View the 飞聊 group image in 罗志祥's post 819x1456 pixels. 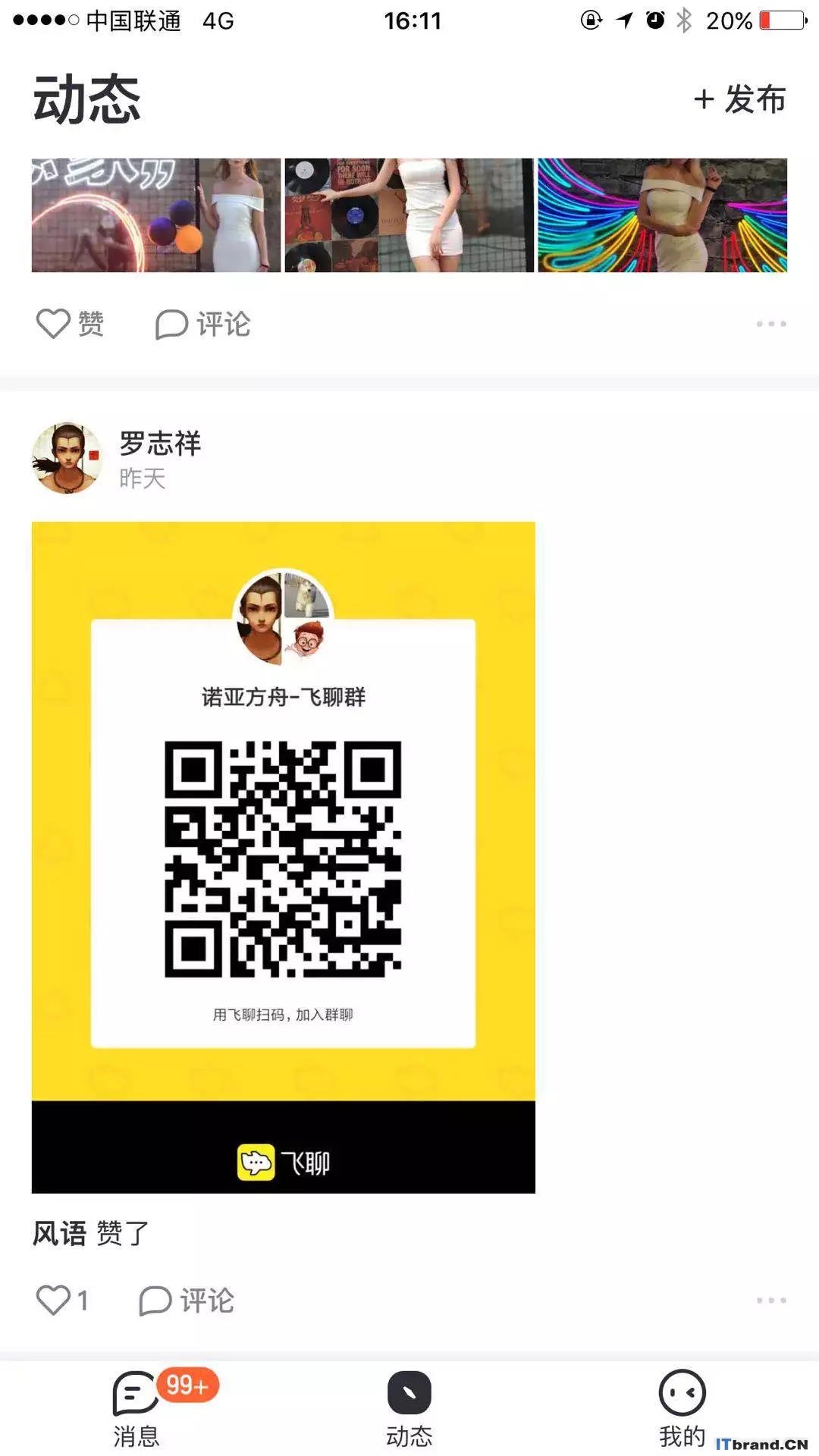tap(283, 857)
